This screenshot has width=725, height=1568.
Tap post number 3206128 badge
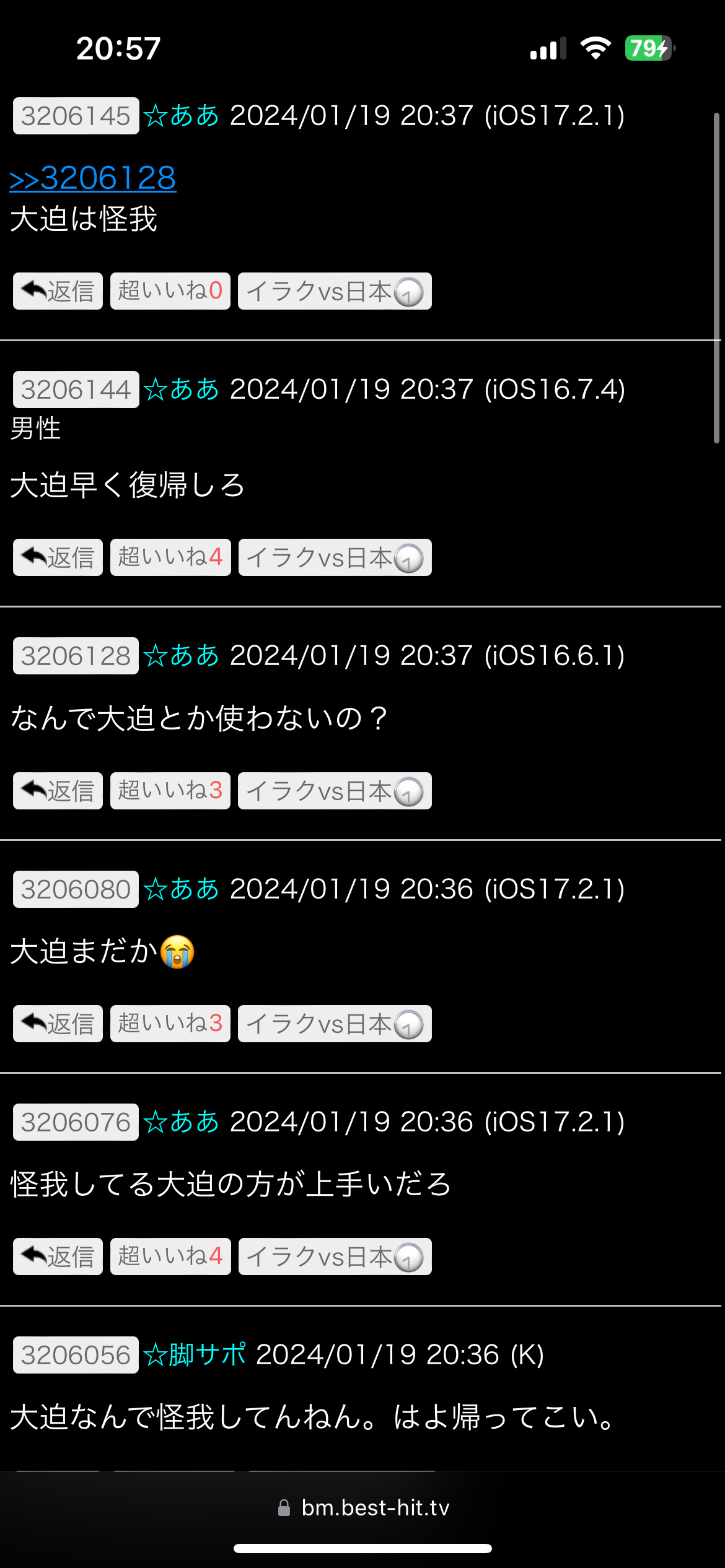pyautogui.click(x=76, y=656)
